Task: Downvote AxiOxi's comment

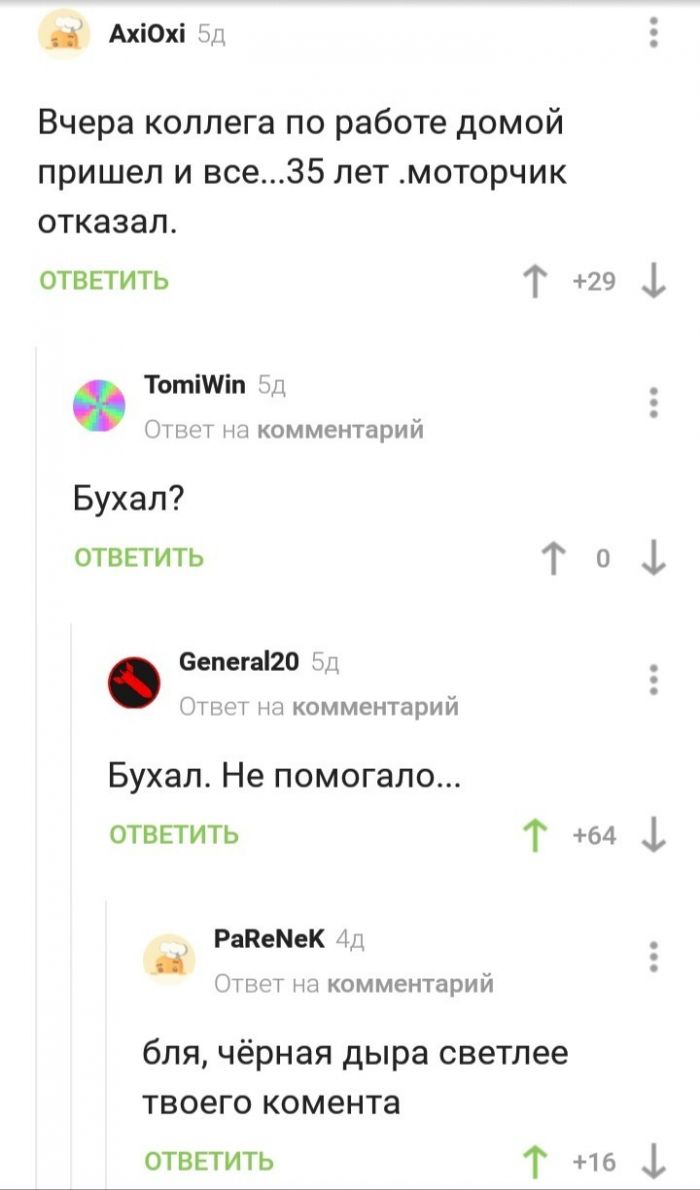Action: pos(654,281)
